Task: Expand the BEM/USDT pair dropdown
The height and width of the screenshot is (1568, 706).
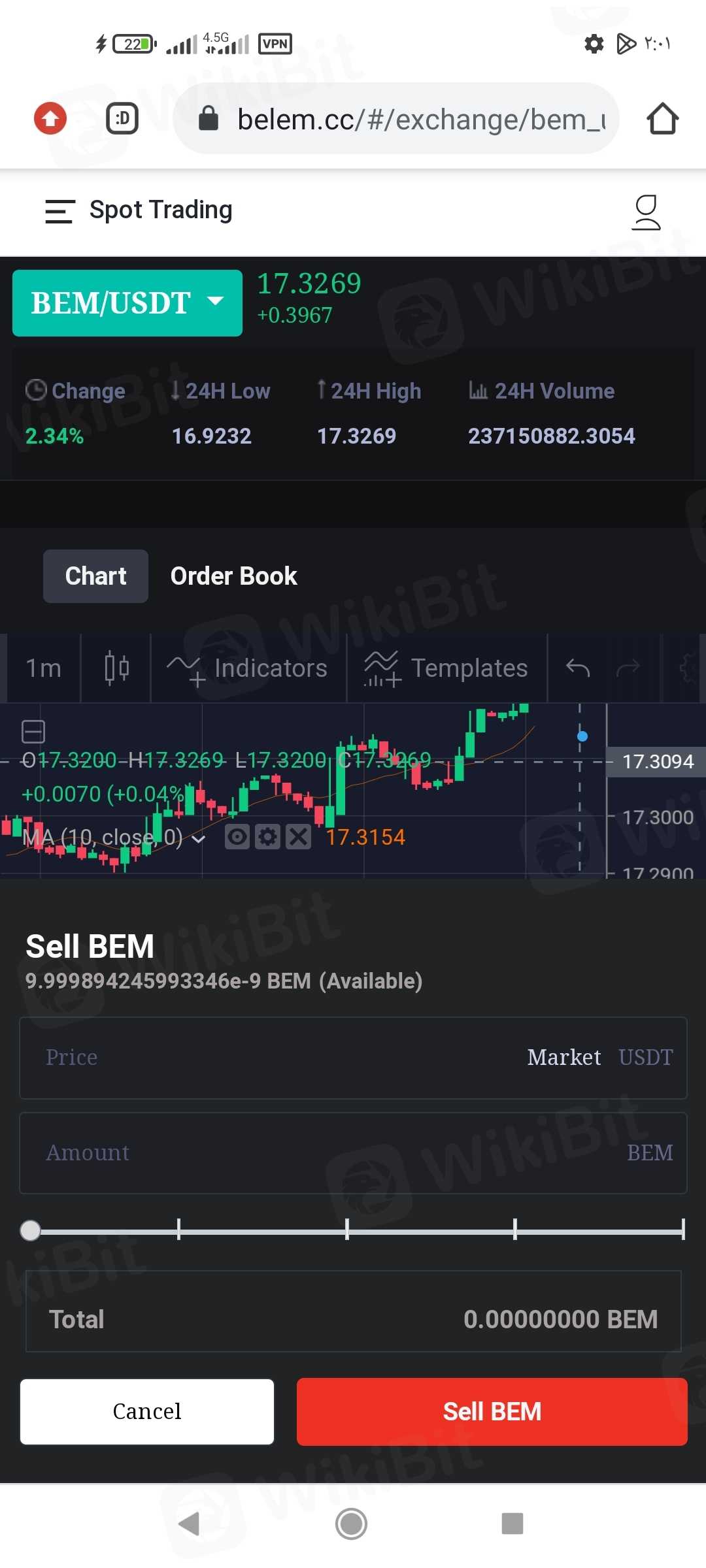Action: pyautogui.click(x=127, y=303)
